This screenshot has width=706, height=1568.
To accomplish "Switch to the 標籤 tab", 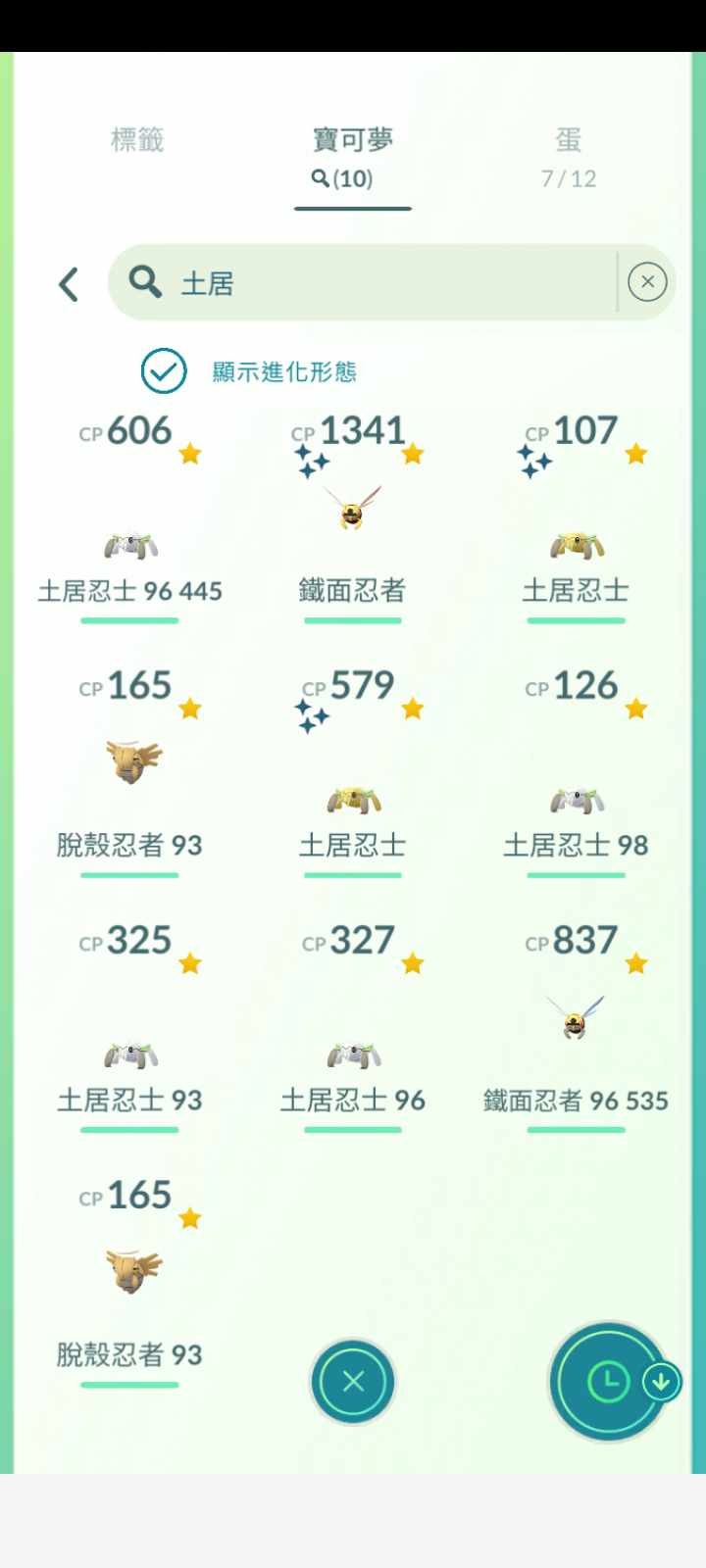I will pos(136,140).
